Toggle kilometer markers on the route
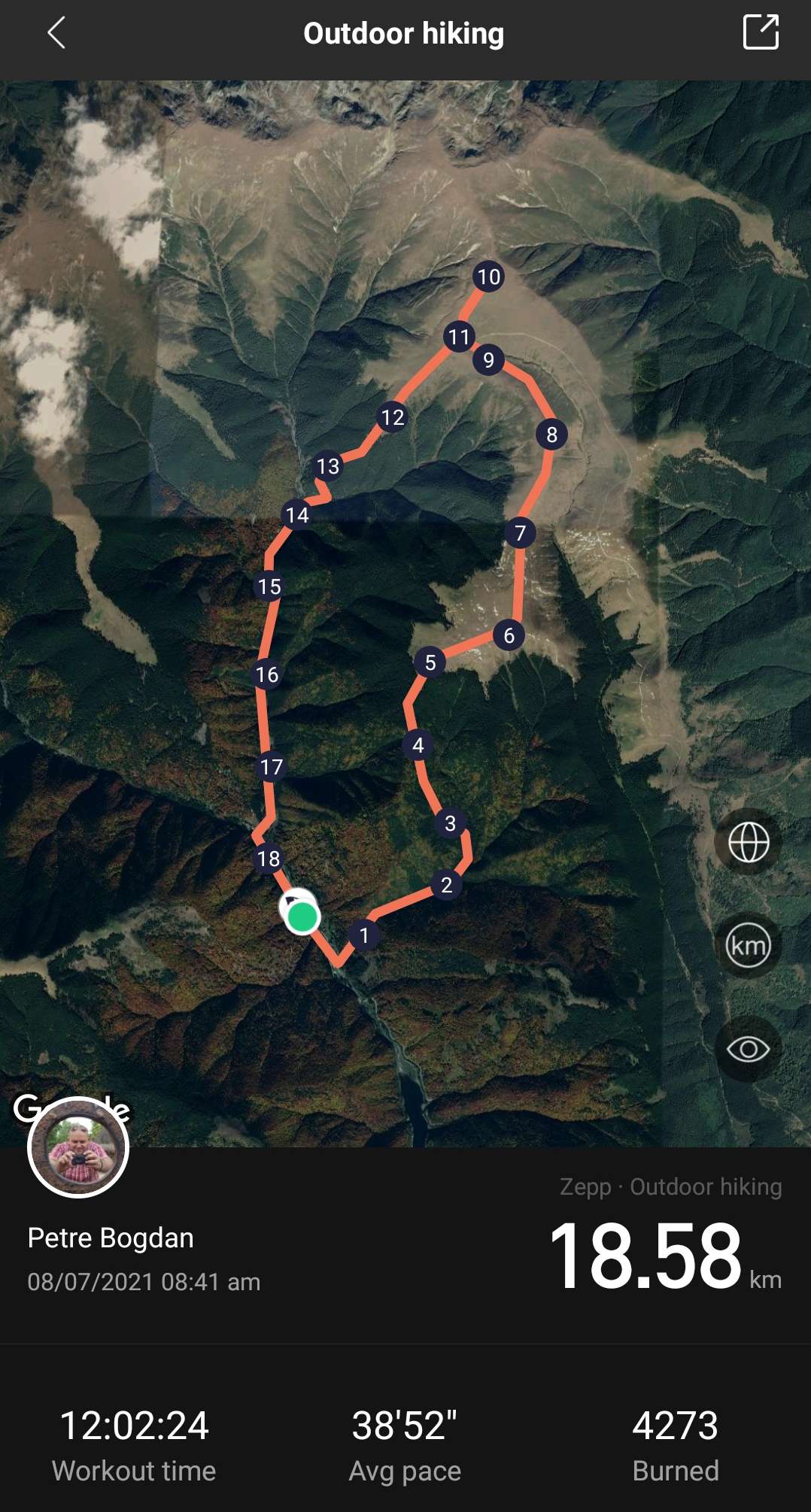 (748, 945)
